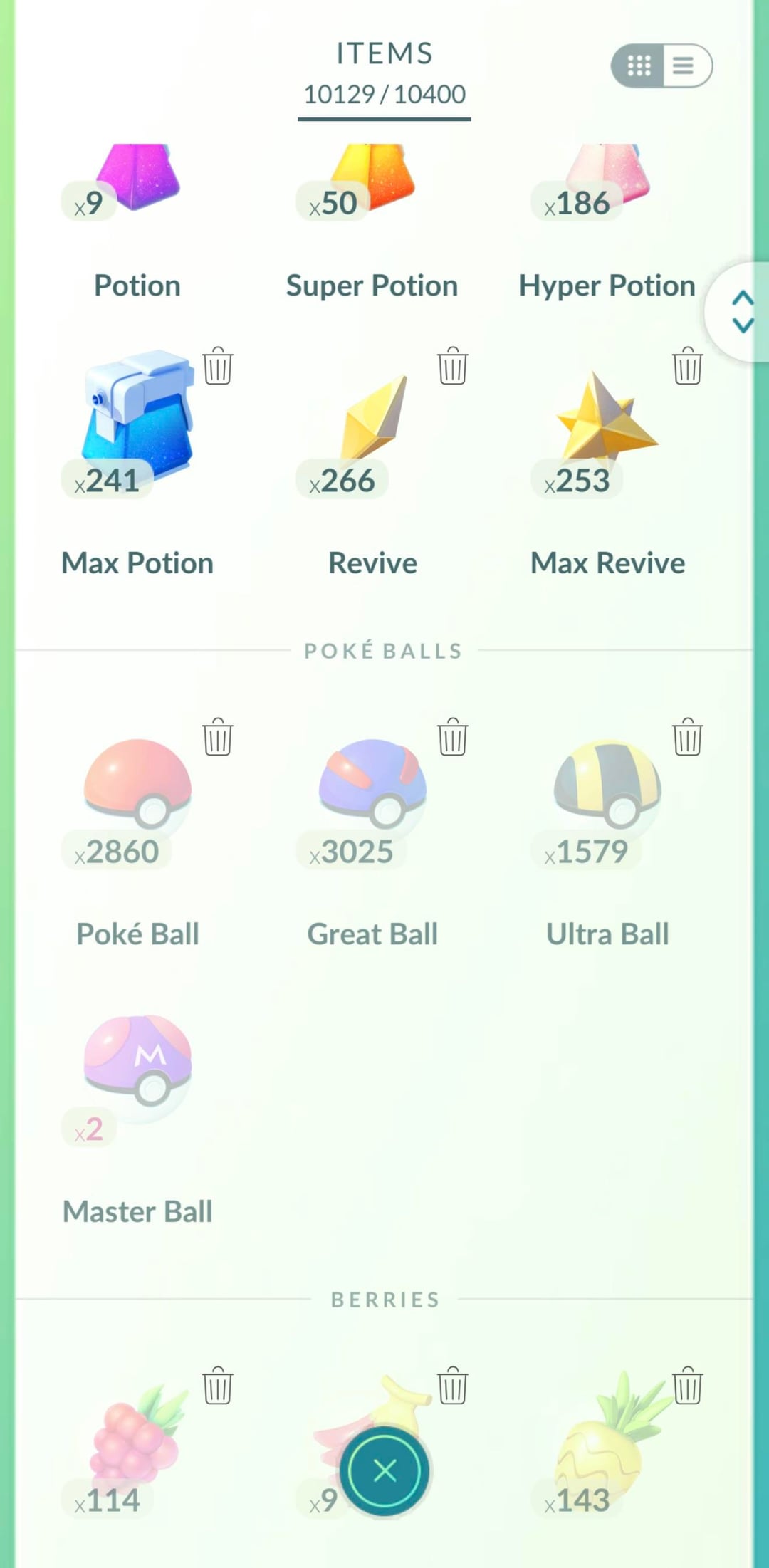This screenshot has height=1568, width=769.
Task: Select the Revive item
Action: tap(372, 427)
